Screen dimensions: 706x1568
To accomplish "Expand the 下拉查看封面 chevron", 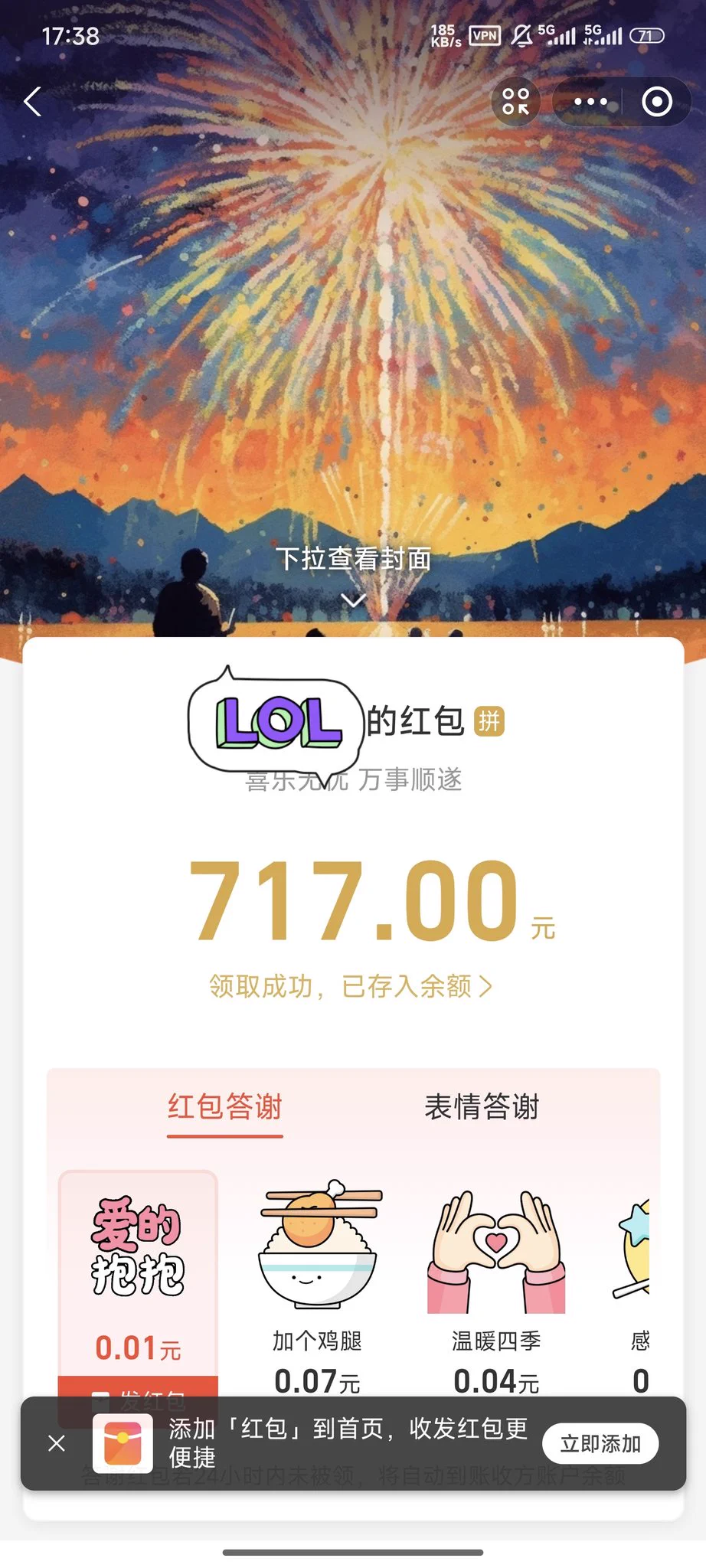I will (353, 600).
